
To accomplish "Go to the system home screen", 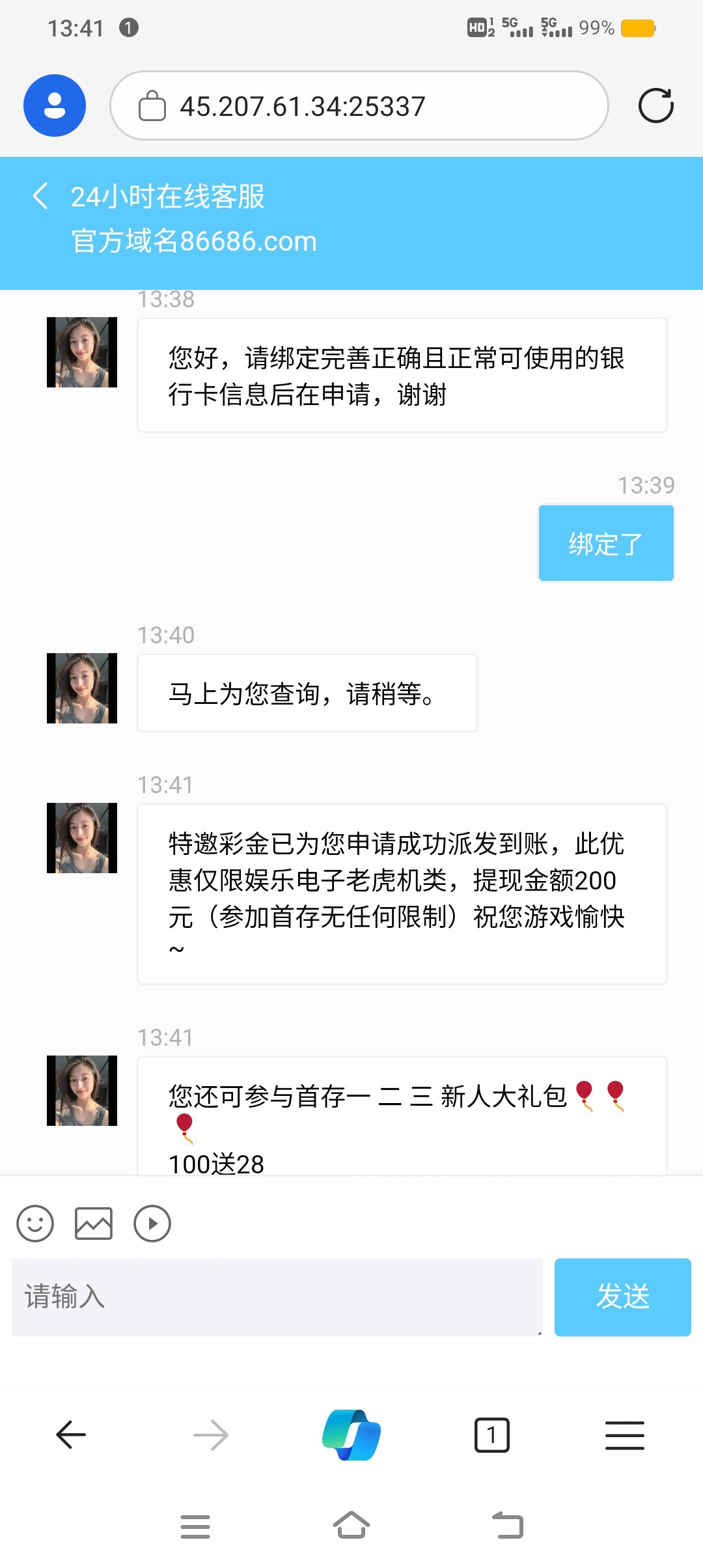I will (351, 1525).
